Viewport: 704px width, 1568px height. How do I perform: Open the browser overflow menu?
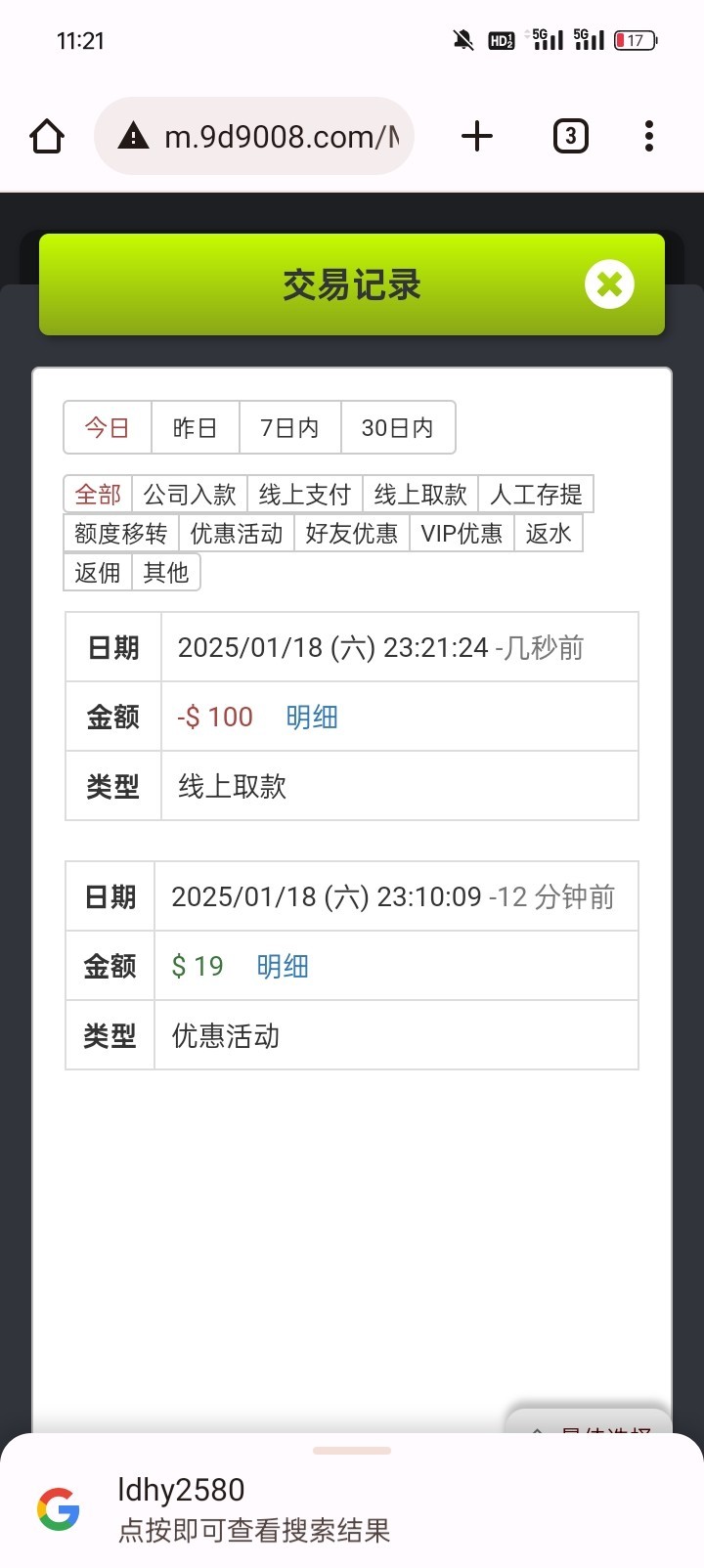[648, 137]
